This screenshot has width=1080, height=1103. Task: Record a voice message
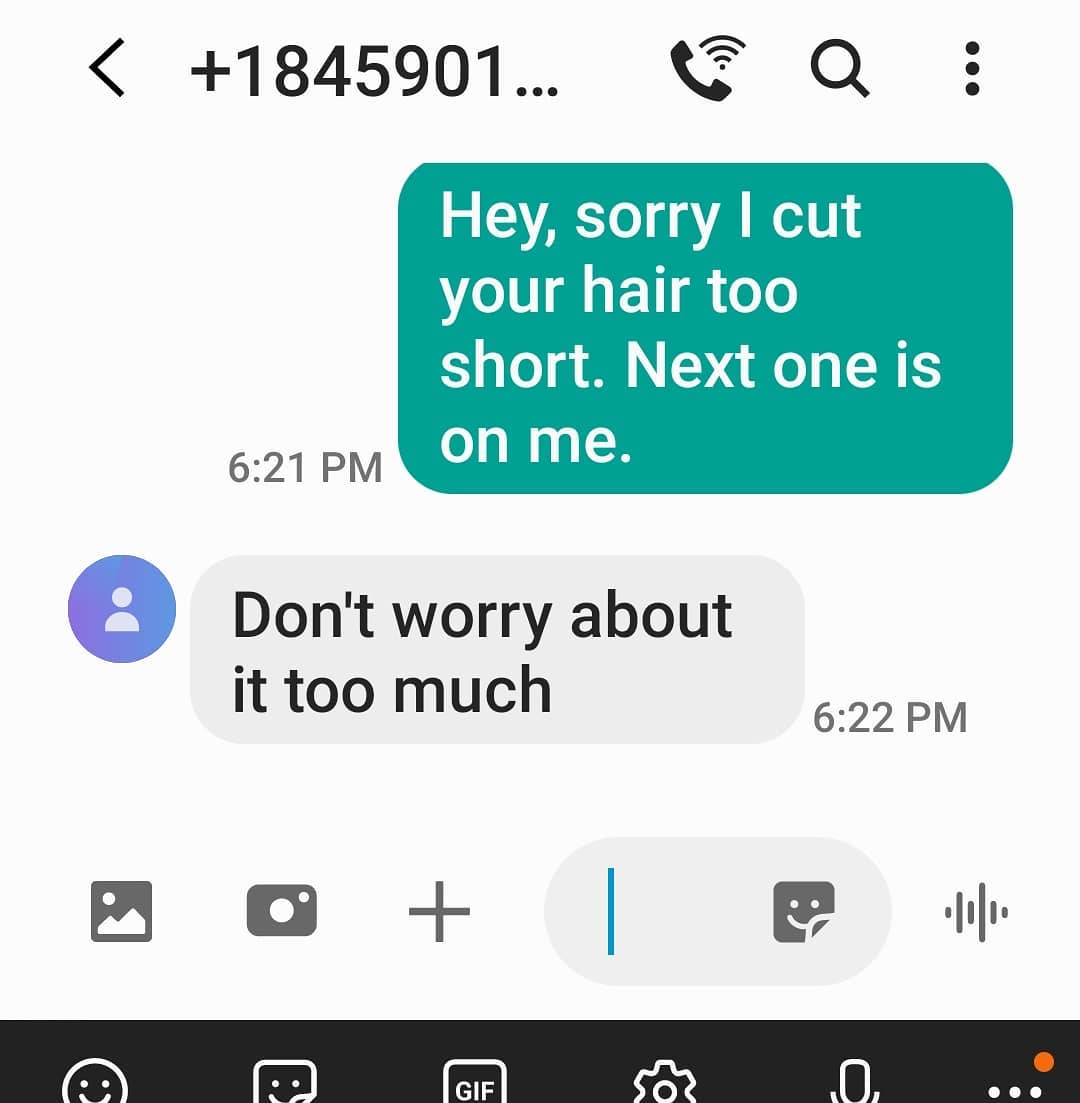click(976, 911)
